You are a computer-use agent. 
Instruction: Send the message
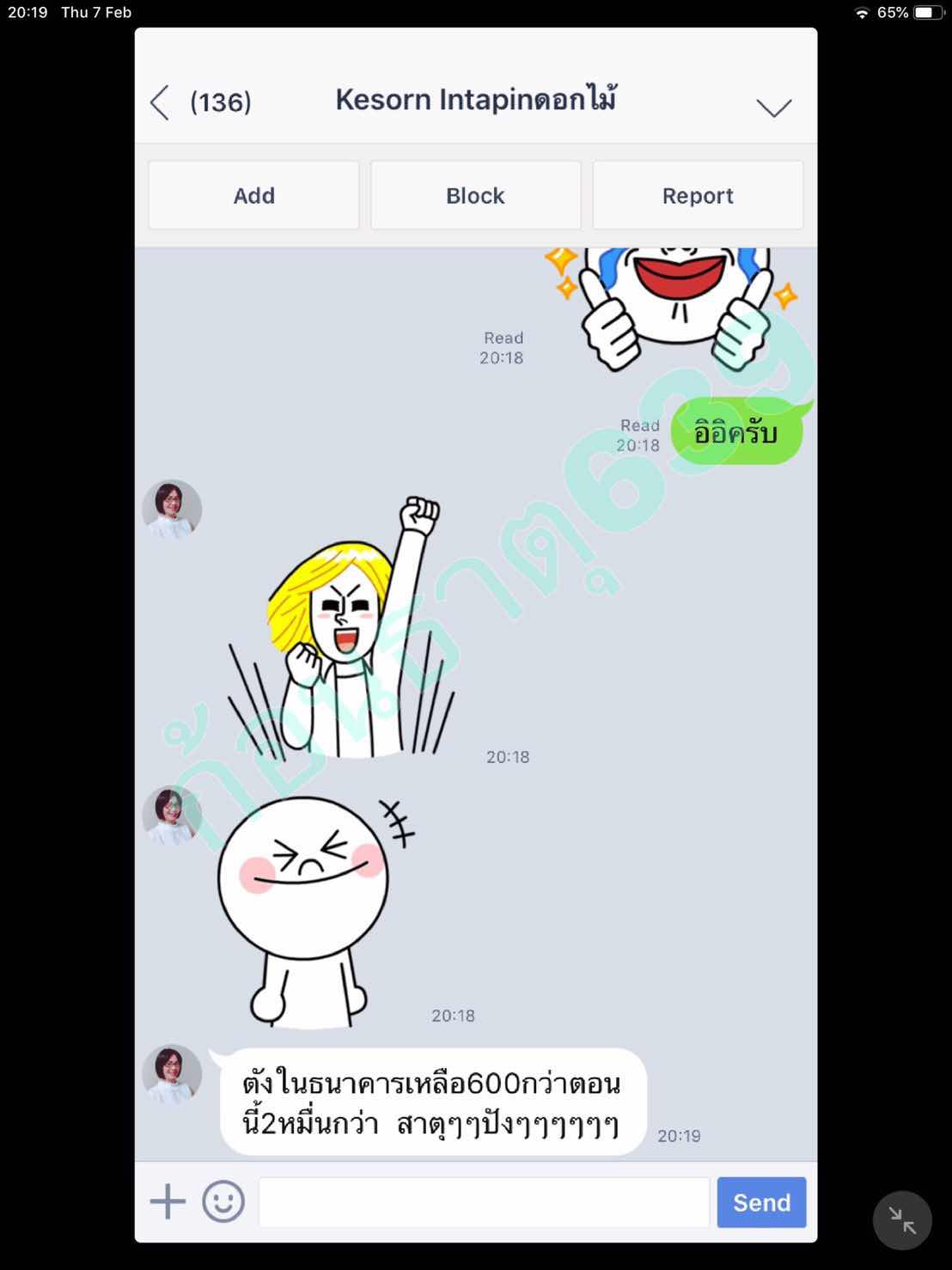pyautogui.click(x=761, y=1202)
